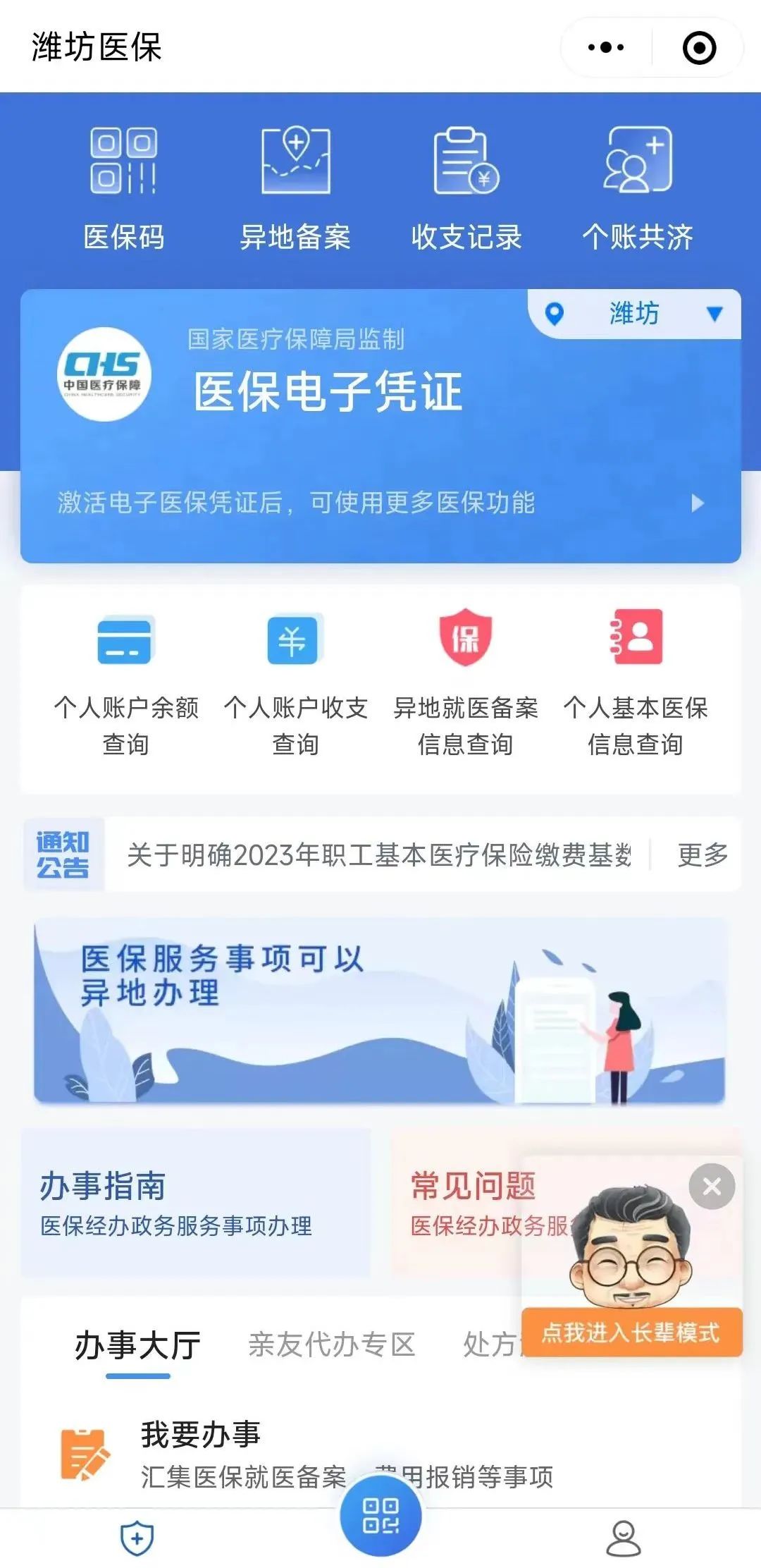Open 医保码
Screen dimensions: 761x1568
tap(123, 188)
